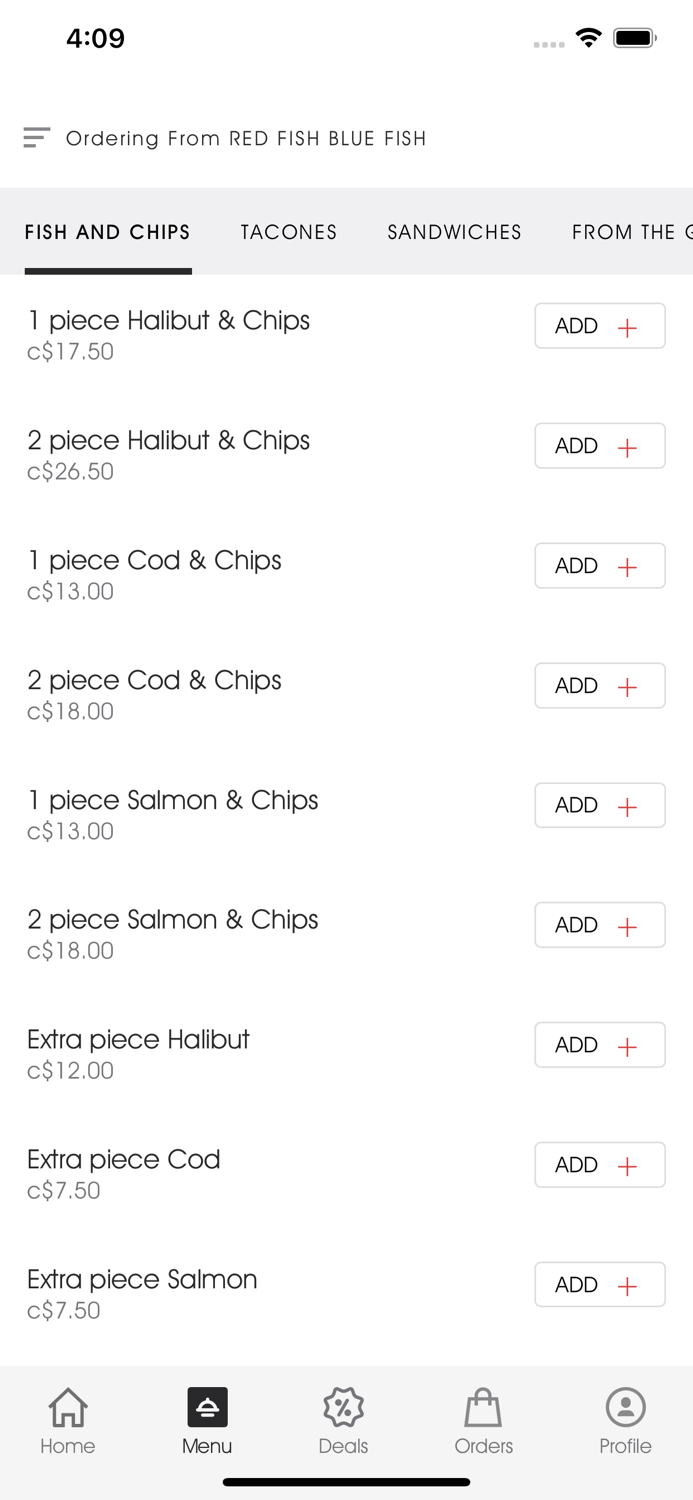This screenshot has width=693, height=1500.
Task: Add 2 piece Halibut & Chips to order
Action: pyautogui.click(x=599, y=446)
